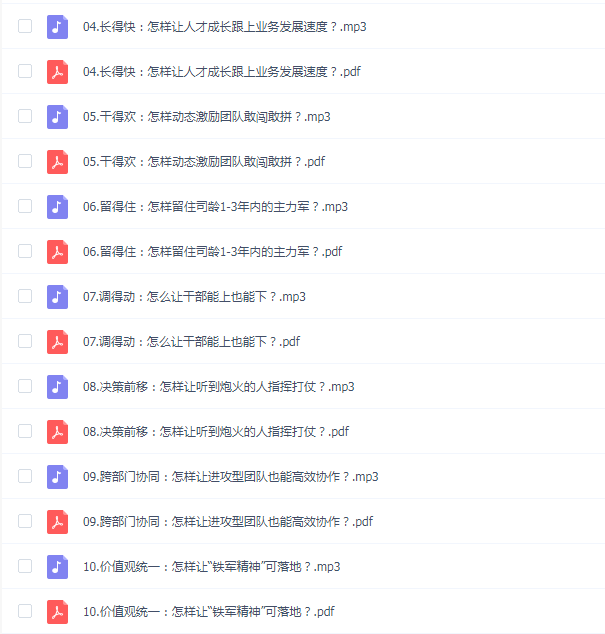Select checkbox for 04.长得快 mp3 file

pyautogui.click(x=25, y=26)
